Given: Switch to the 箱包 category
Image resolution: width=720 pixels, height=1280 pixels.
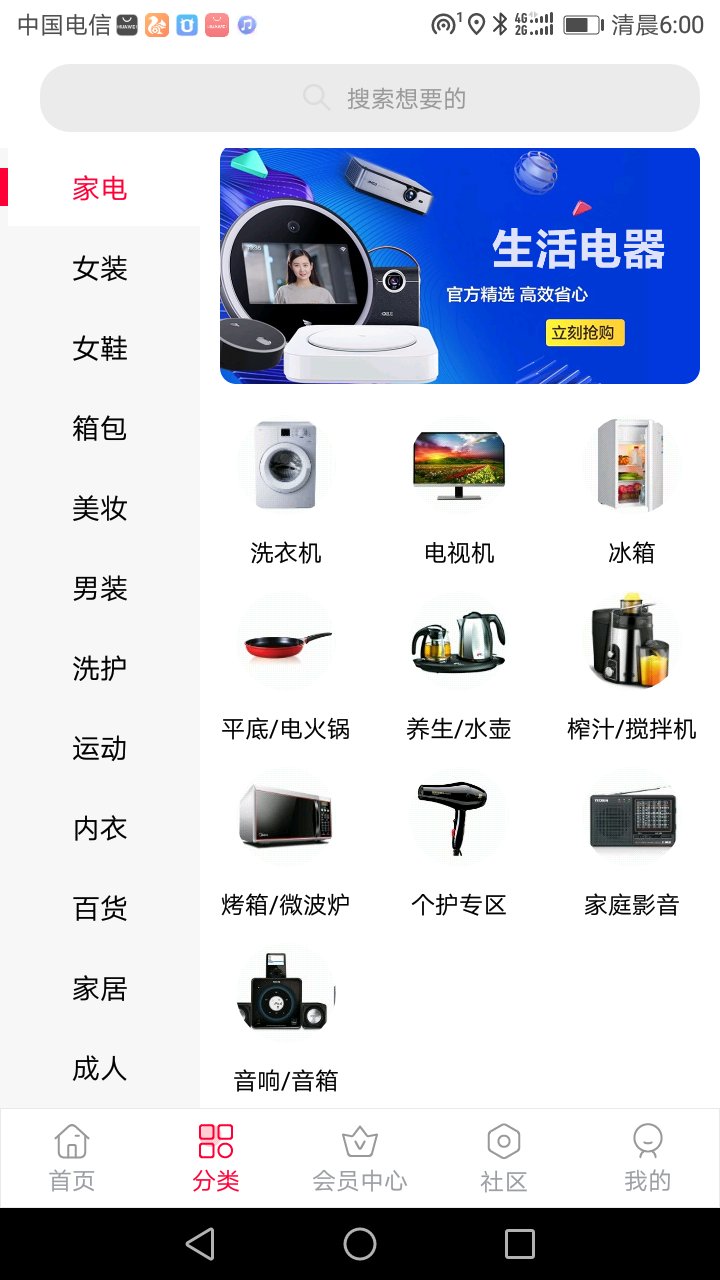Looking at the screenshot, I should tap(100, 429).
